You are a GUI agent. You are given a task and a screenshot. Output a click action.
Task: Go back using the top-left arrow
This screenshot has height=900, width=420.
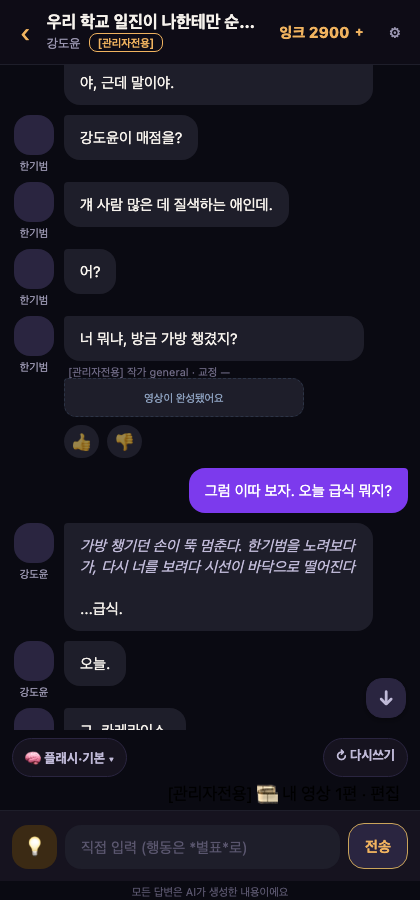click(x=25, y=34)
